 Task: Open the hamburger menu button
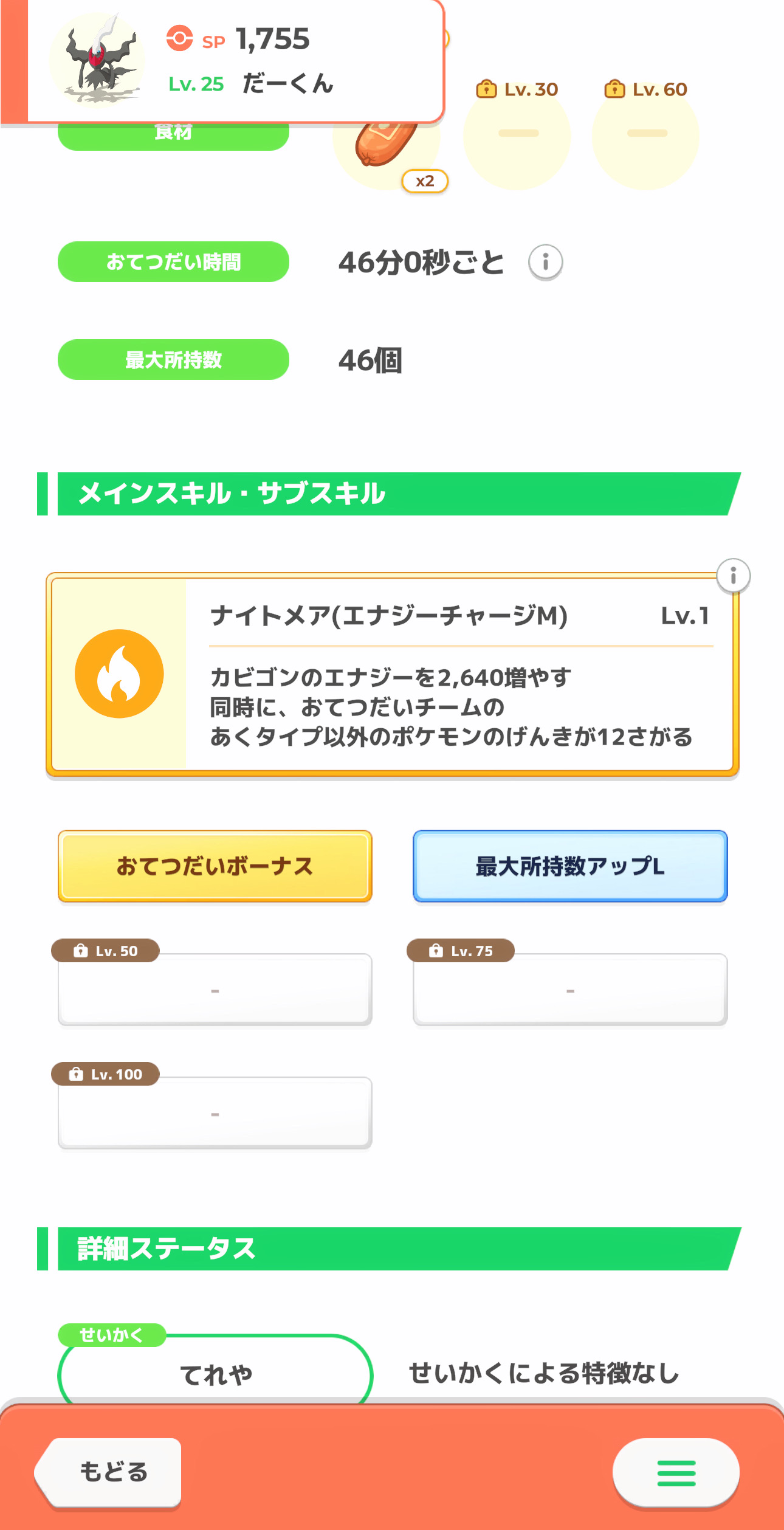coord(676,1473)
